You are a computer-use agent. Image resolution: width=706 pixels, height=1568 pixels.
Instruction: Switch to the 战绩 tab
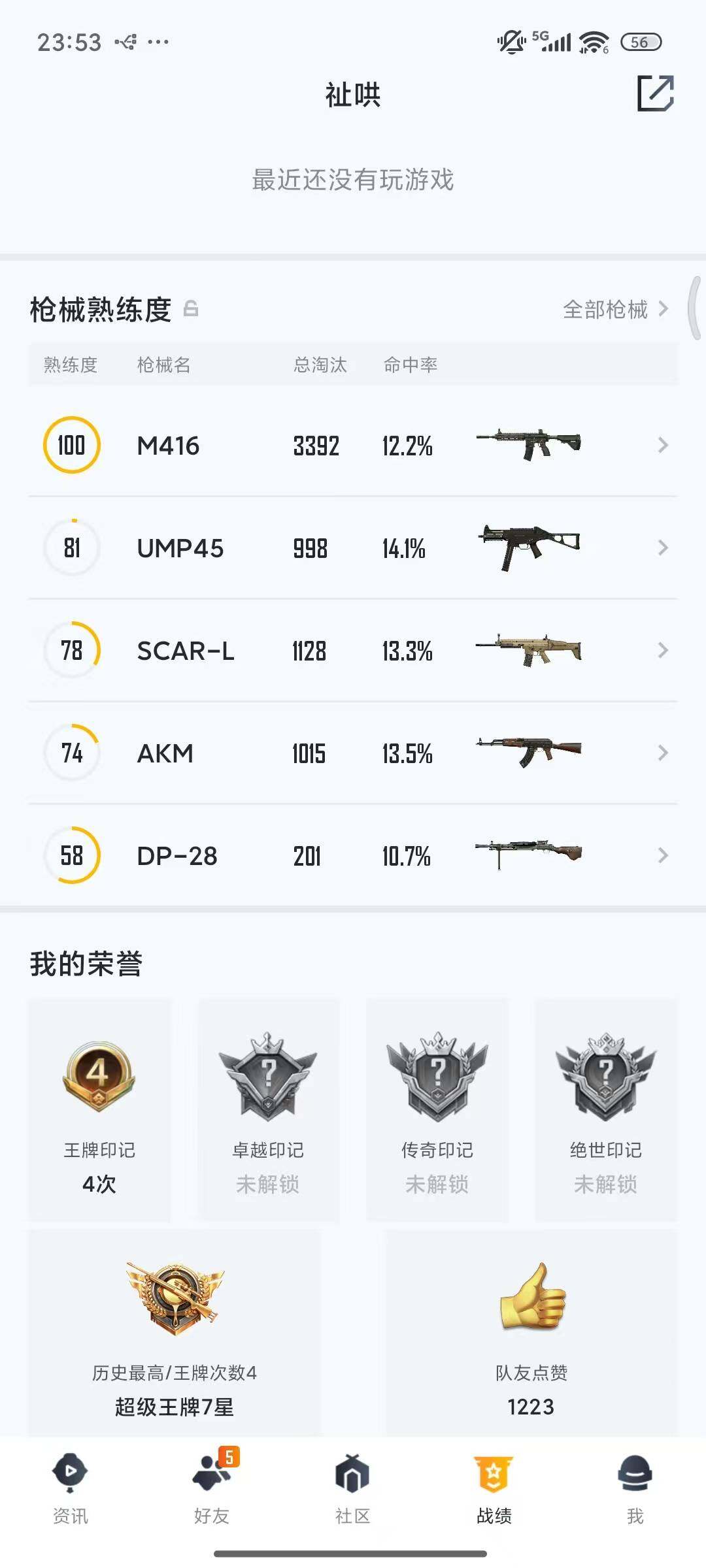(494, 1496)
